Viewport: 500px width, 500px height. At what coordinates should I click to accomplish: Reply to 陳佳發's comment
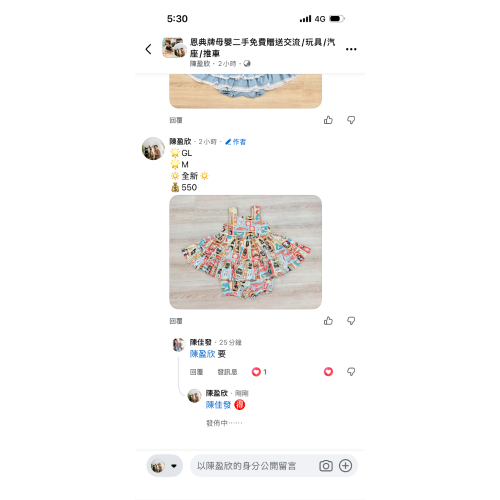pos(196,372)
